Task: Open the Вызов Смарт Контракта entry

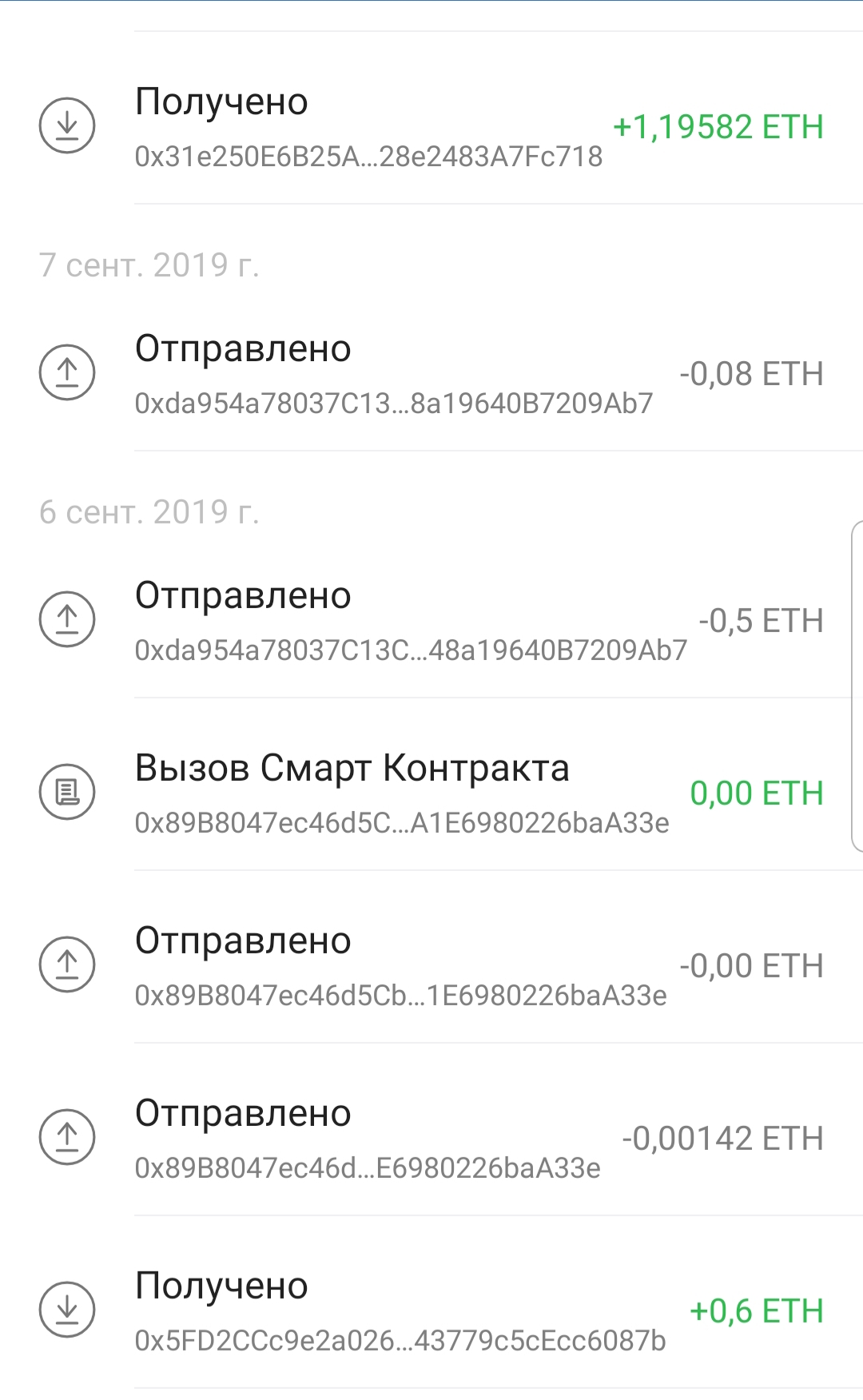Action: 431,793
